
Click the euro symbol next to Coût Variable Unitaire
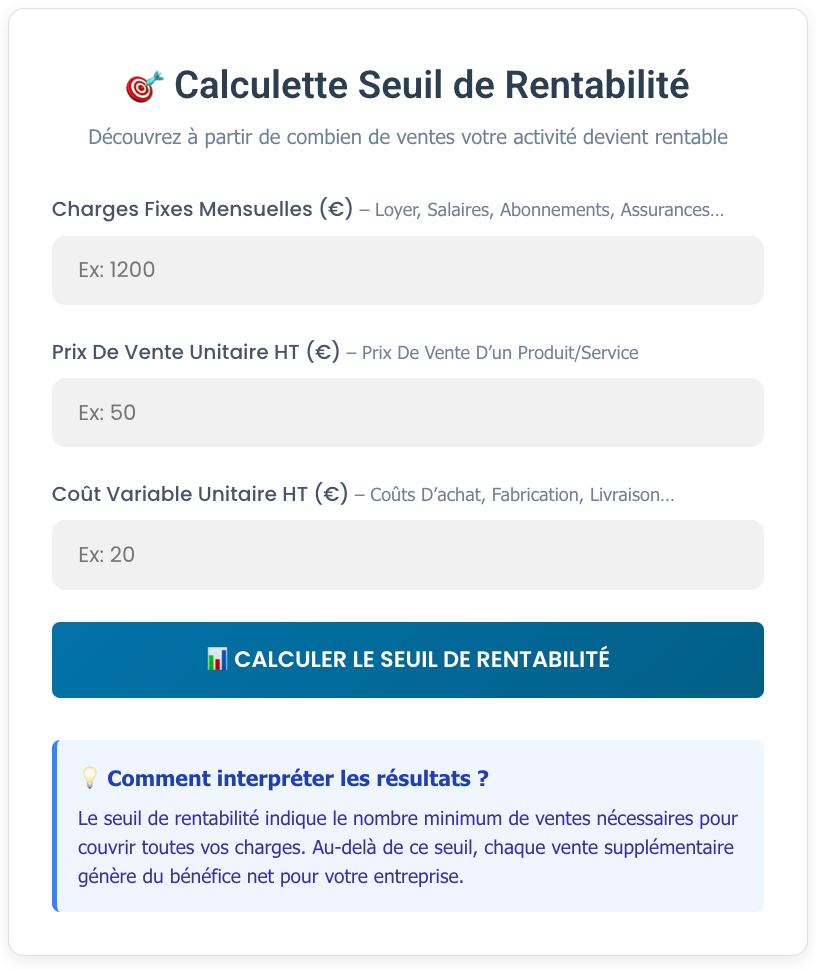coord(331,494)
